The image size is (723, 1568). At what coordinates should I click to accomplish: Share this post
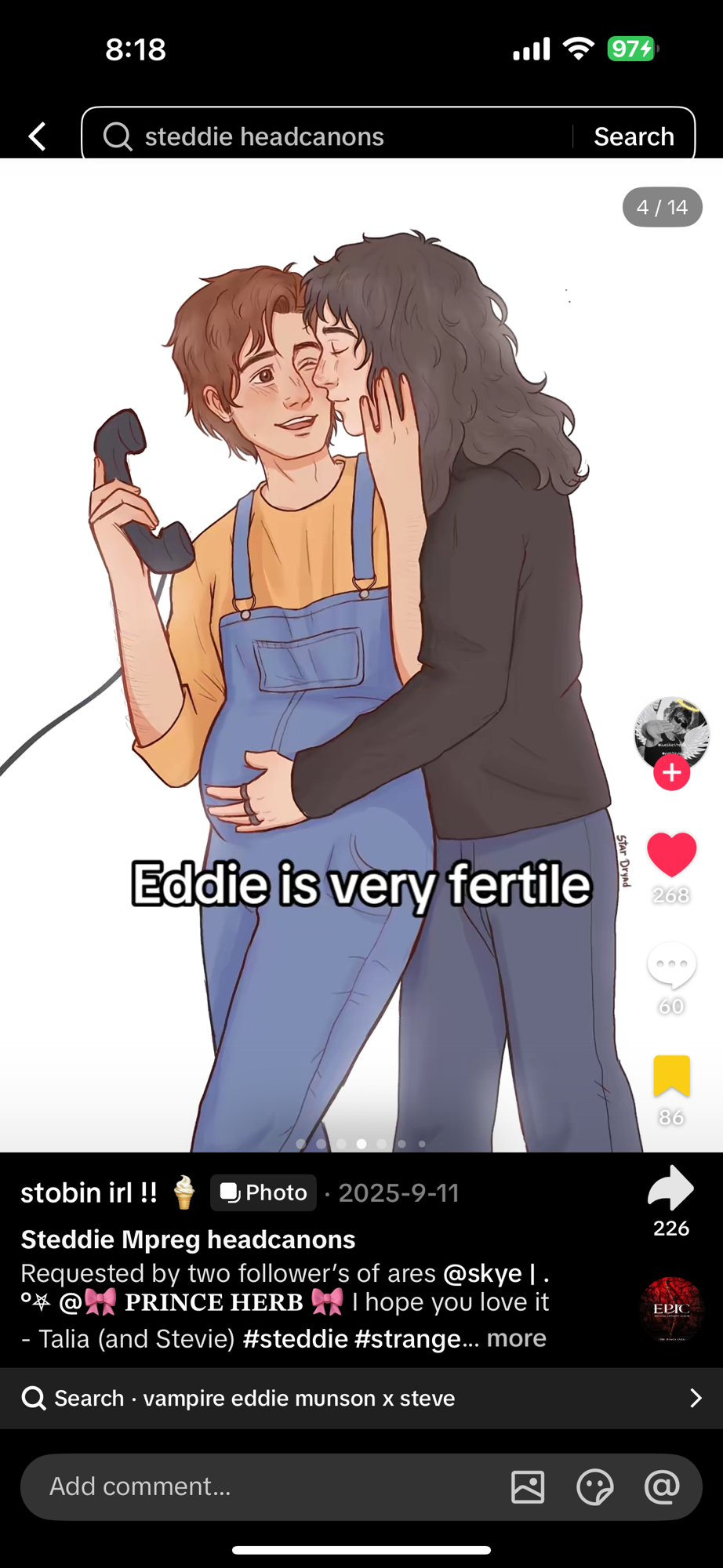click(671, 1189)
